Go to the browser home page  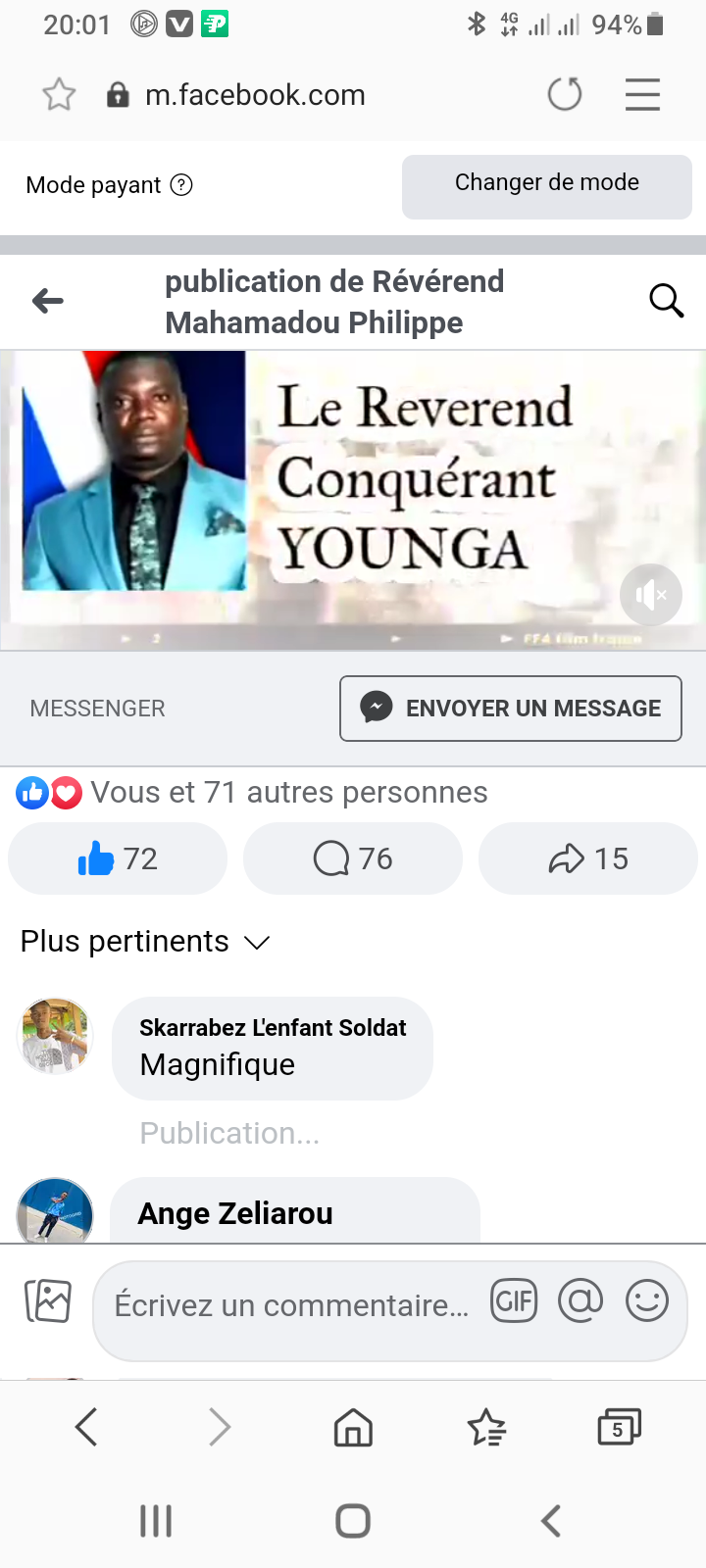(353, 1428)
